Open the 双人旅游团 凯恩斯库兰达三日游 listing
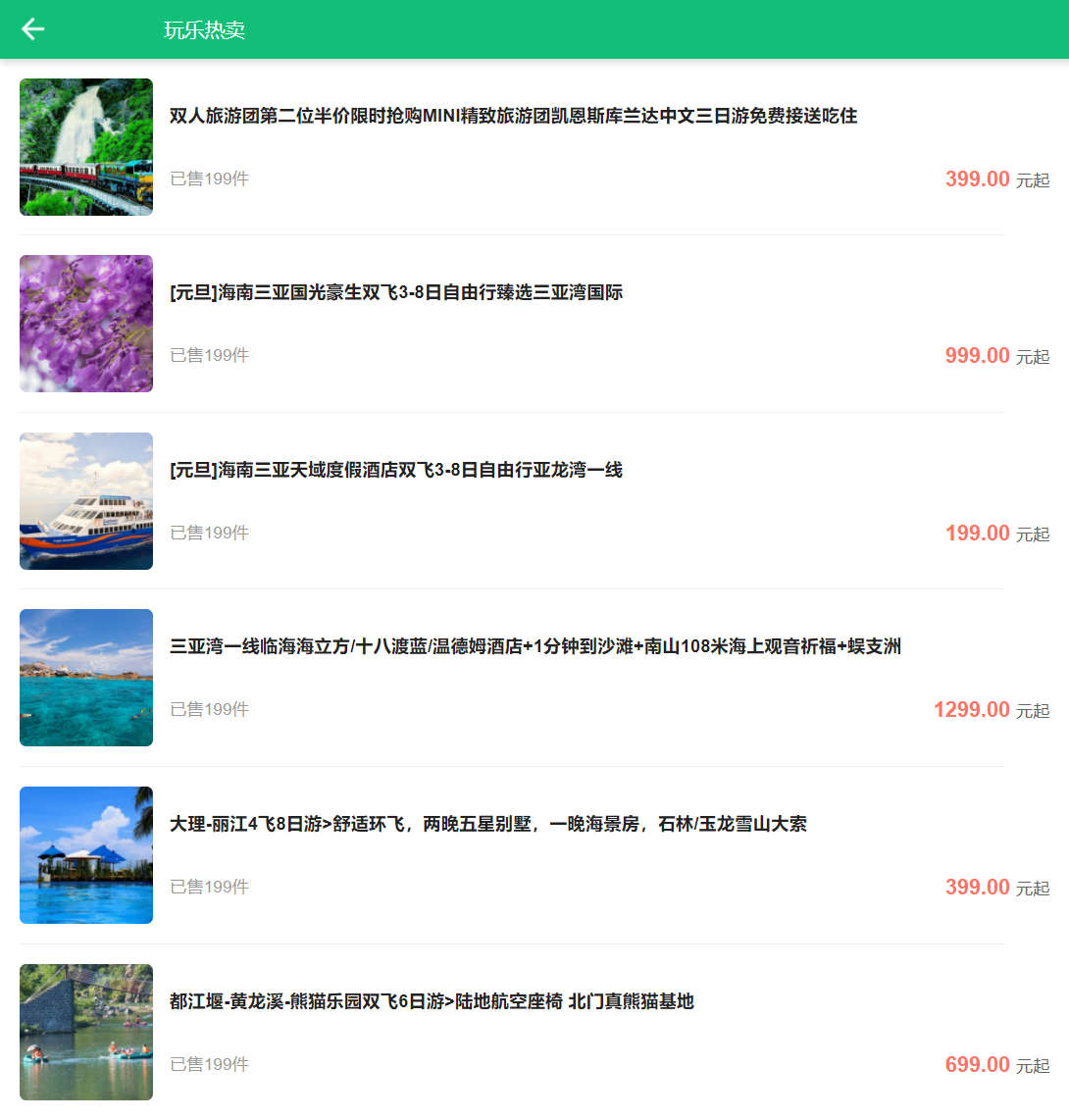Viewport: 1069px width, 1120px height. pos(513,117)
